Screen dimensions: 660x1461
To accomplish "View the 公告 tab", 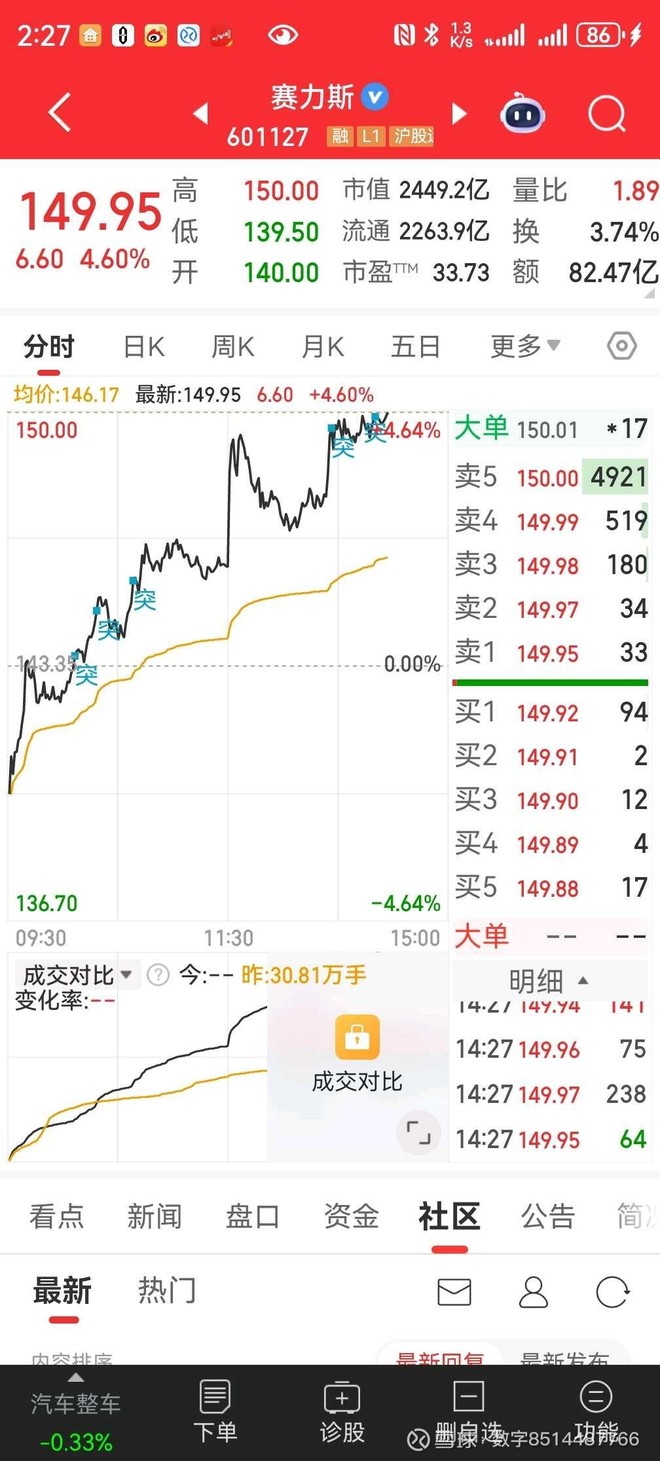I will pyautogui.click(x=548, y=1216).
